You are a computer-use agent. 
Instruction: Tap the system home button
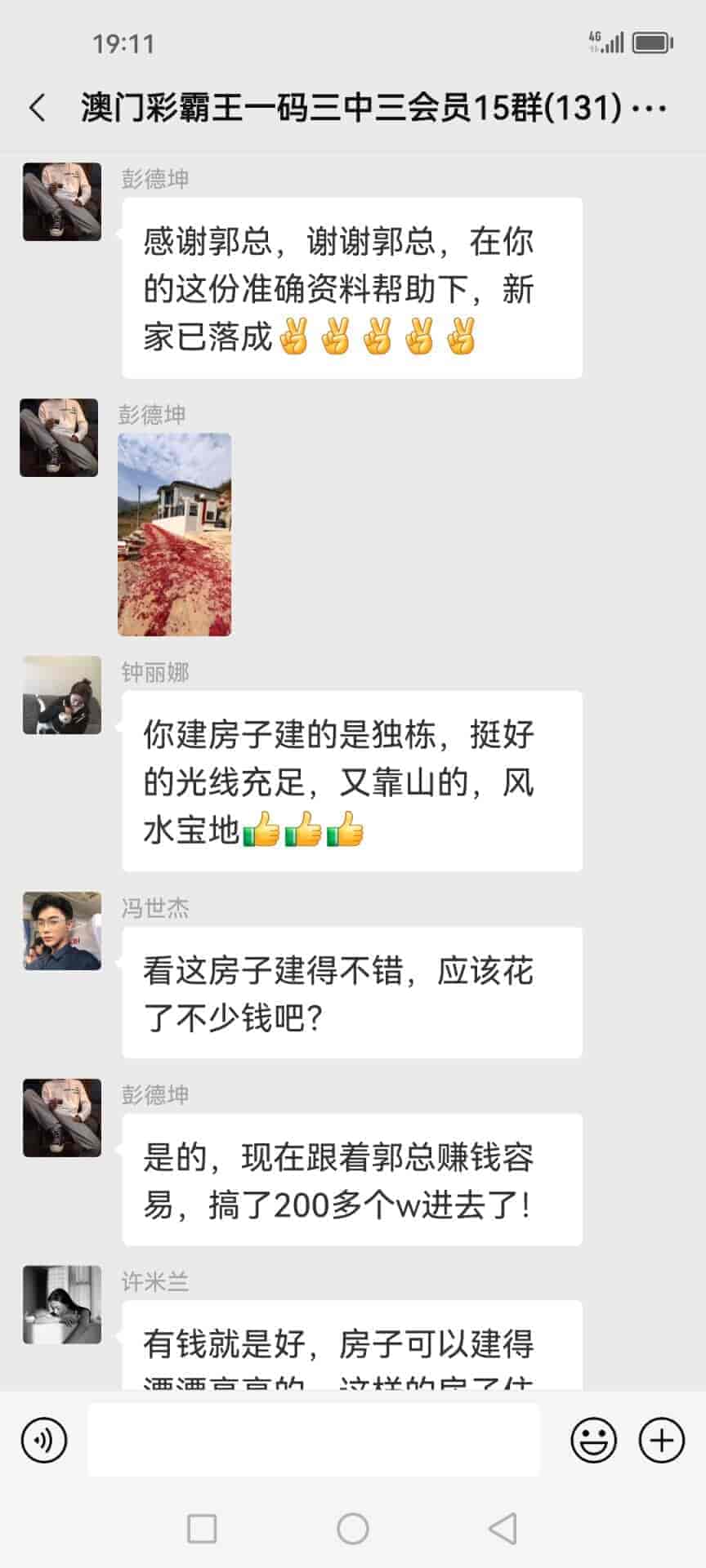pos(353,1529)
